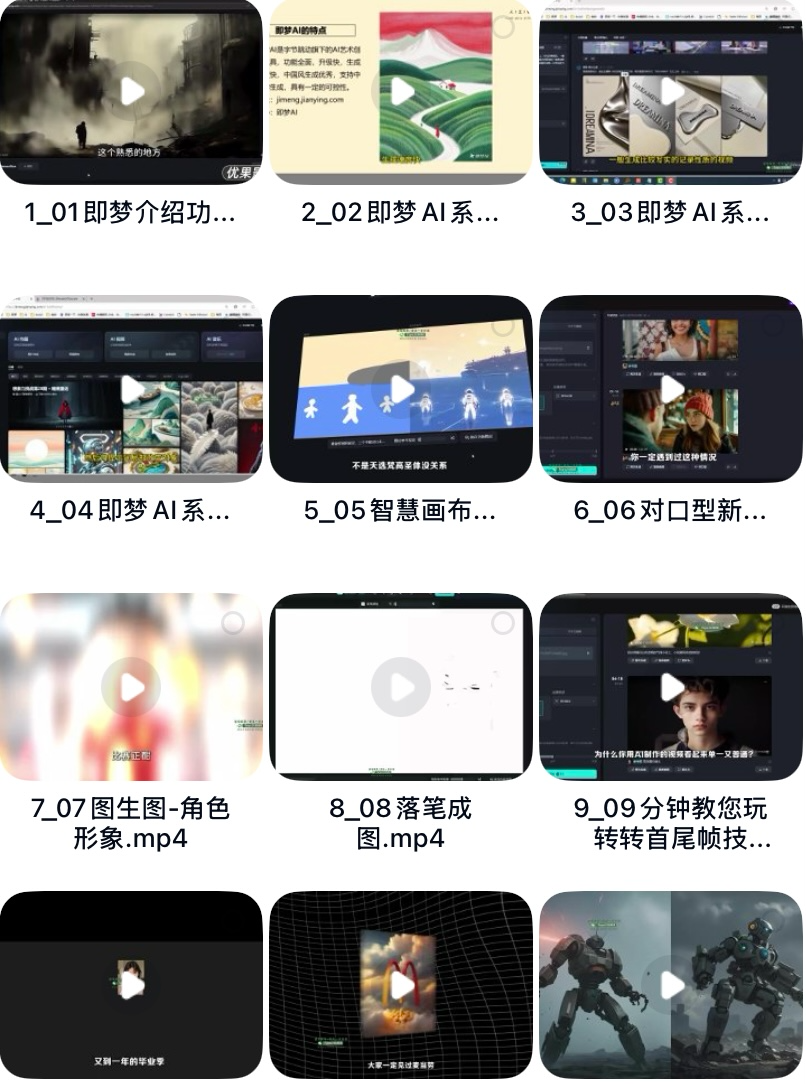Open the robots video thumbnail
Image resolution: width=806 pixels, height=1084 pixels.
[x=670, y=985]
